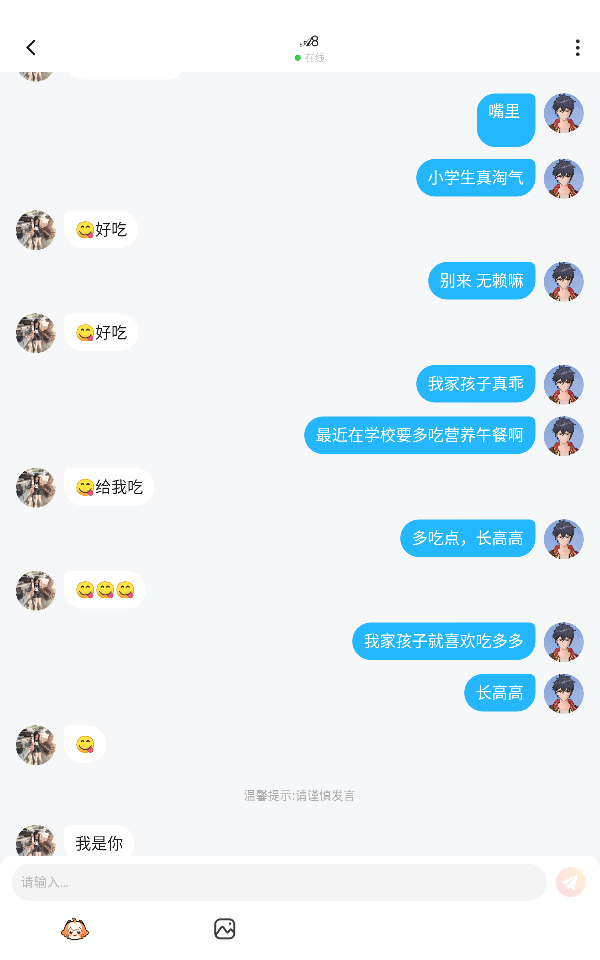
Task: Open the emoji sticker panel
Action: (x=75, y=929)
